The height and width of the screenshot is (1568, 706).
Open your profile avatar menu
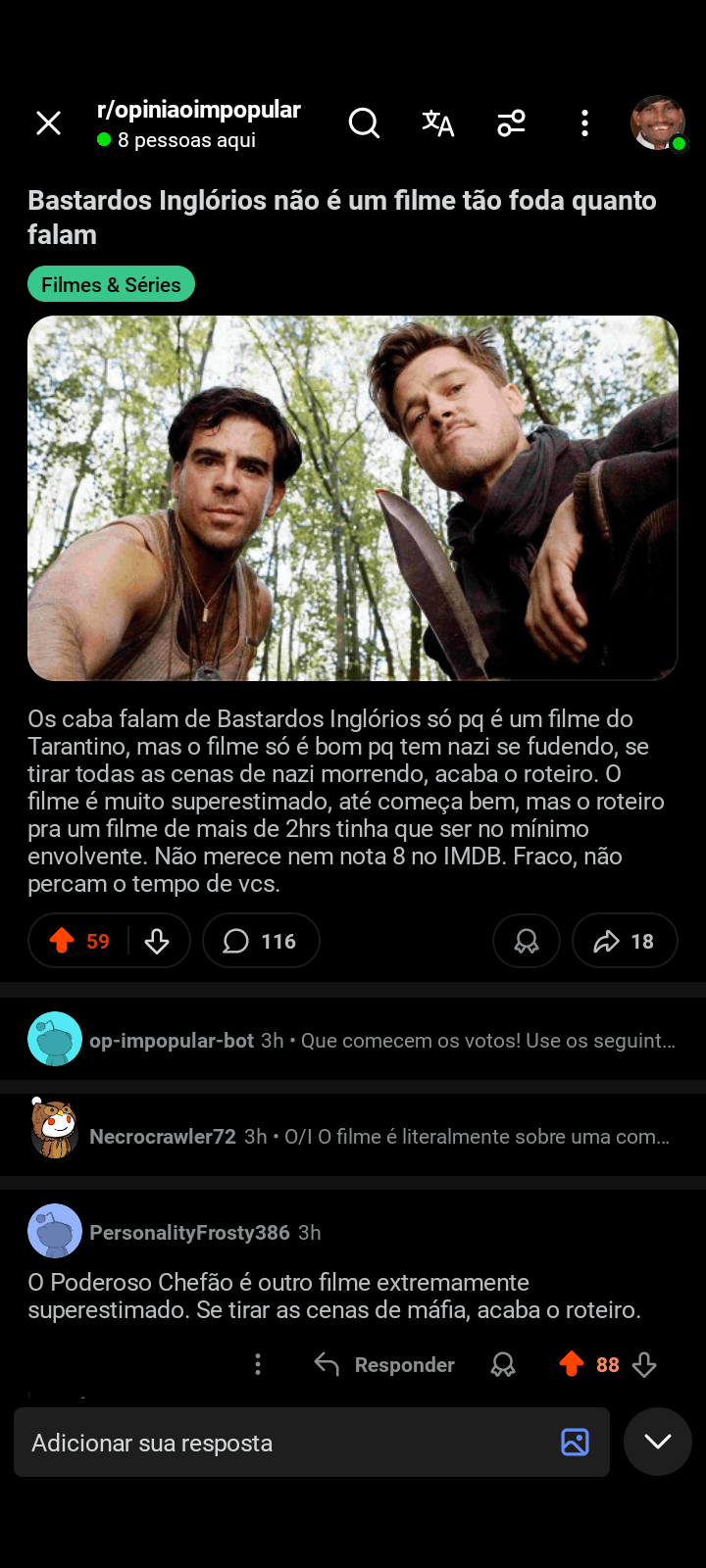[x=657, y=123]
